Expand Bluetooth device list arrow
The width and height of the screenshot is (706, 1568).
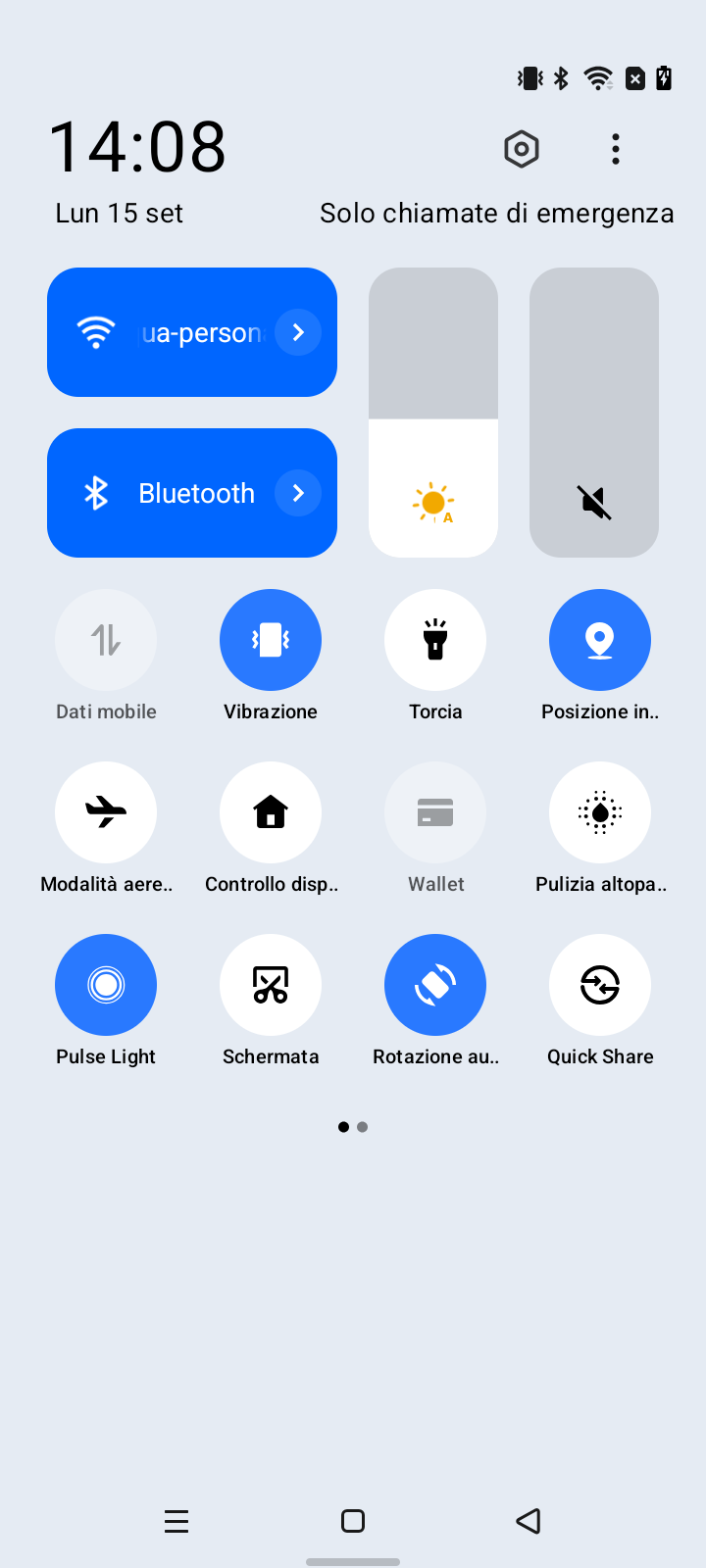coord(298,493)
